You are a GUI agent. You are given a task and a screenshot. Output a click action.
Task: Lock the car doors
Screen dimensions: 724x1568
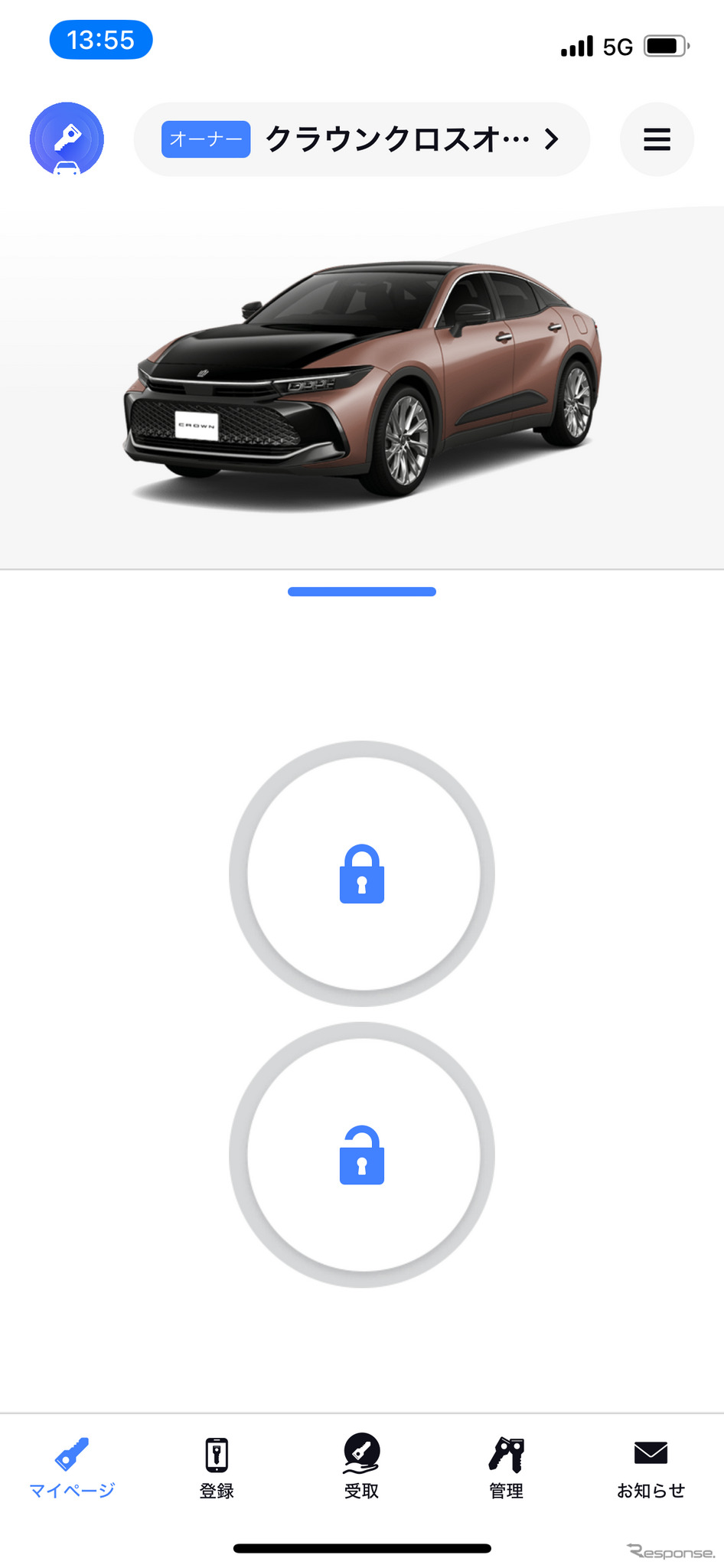point(362,874)
